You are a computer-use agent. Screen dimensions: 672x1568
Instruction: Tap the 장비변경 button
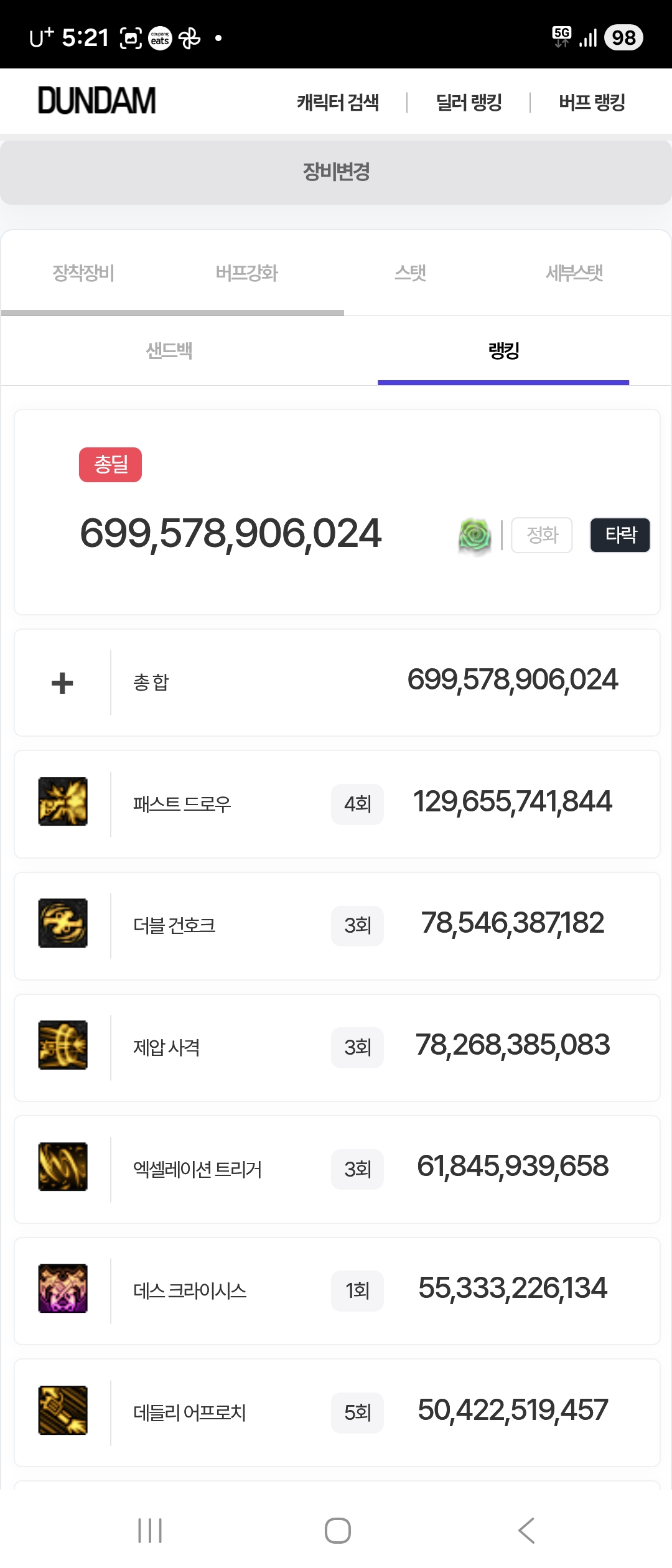336,172
